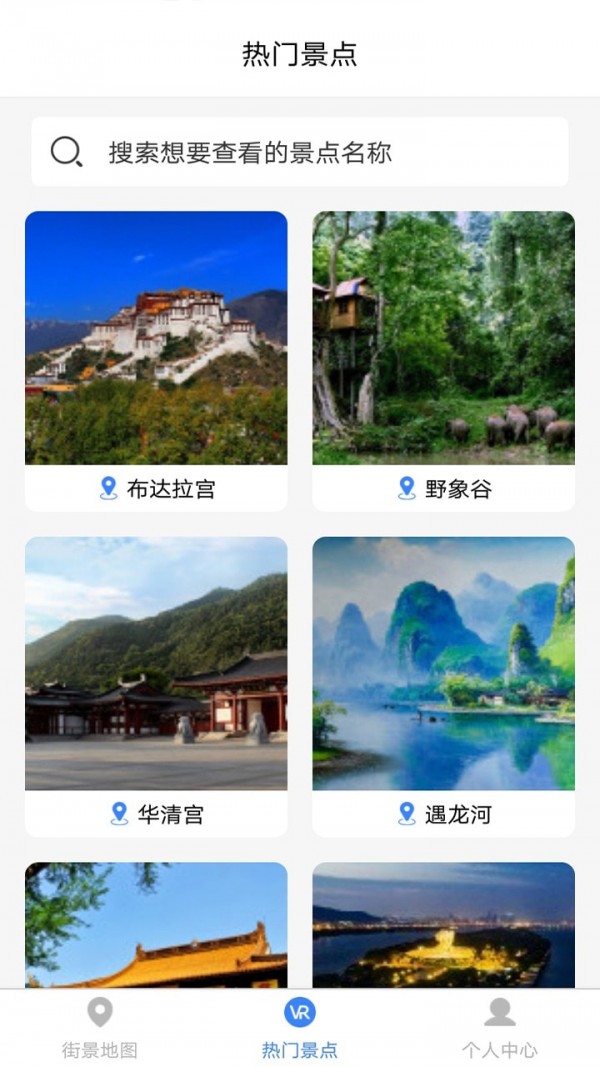
Task: Tap the search box for scenic spot names
Action: point(300,152)
